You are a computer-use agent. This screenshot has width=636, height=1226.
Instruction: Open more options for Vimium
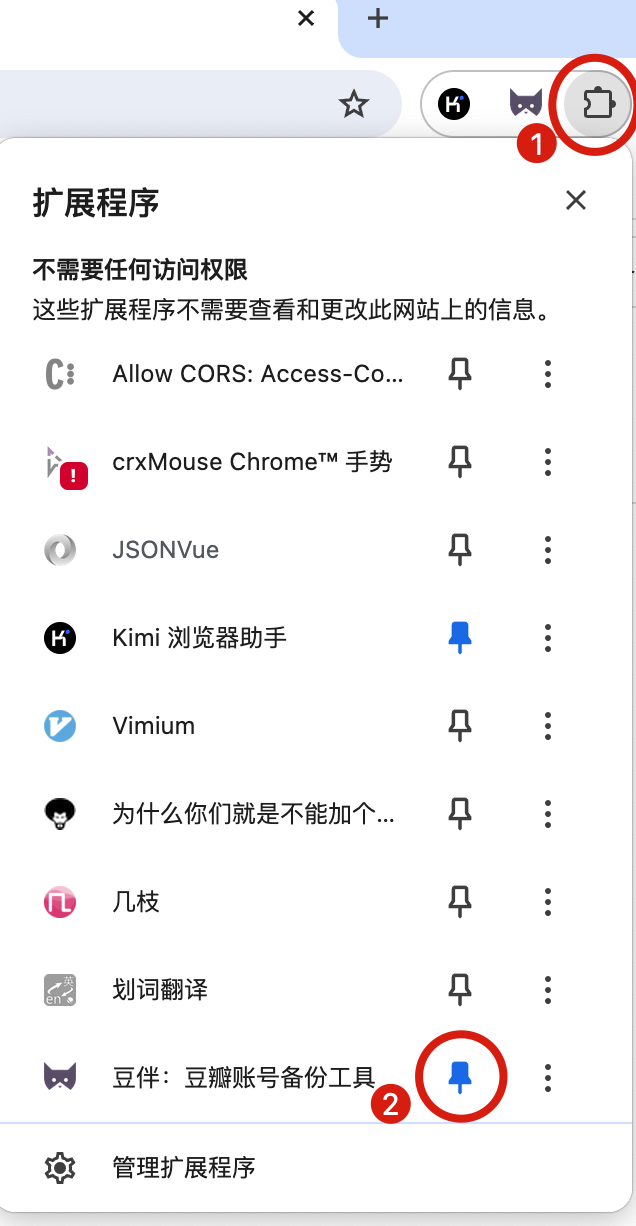point(547,726)
